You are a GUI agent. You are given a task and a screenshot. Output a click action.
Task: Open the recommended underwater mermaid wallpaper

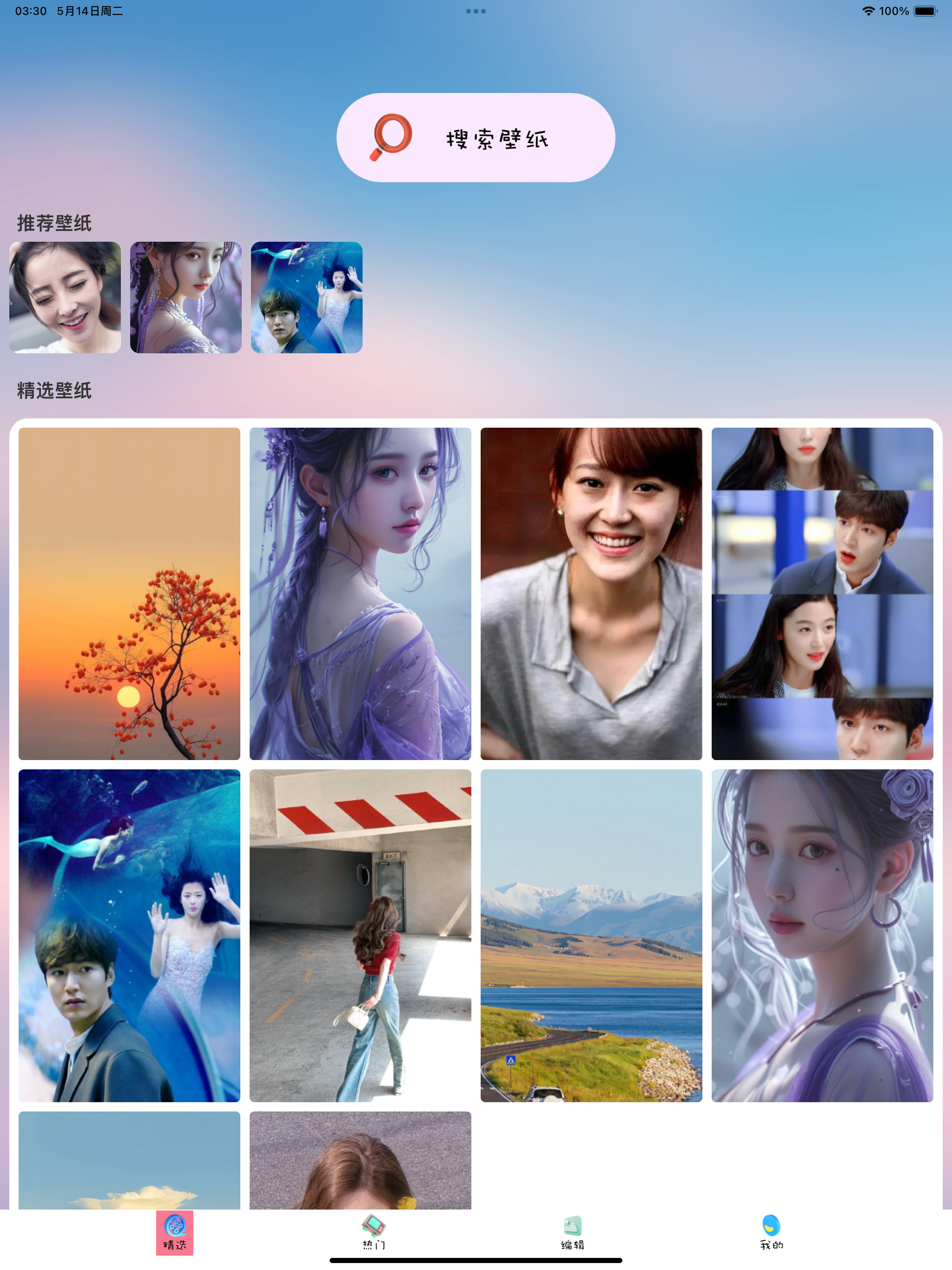pos(307,298)
